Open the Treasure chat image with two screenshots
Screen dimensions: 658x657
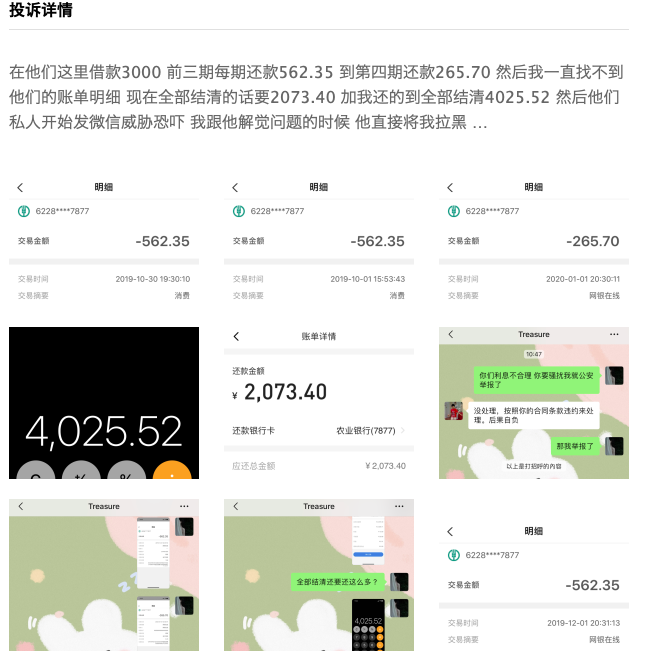coord(104,575)
